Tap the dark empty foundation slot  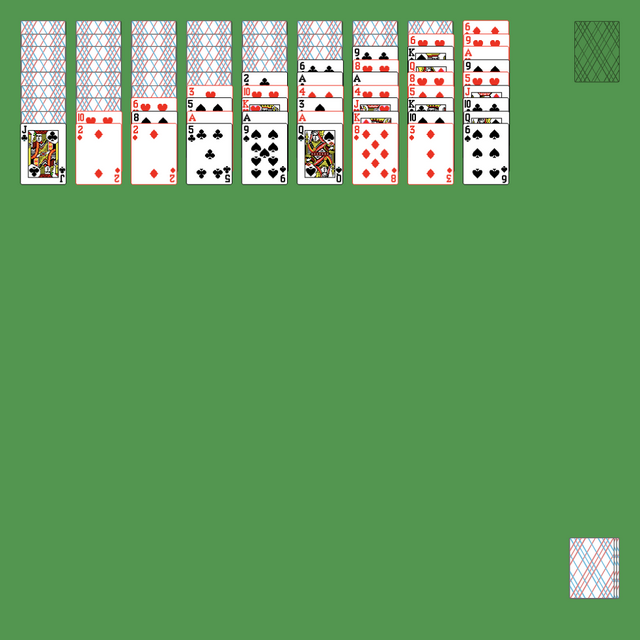pyautogui.click(x=596, y=52)
